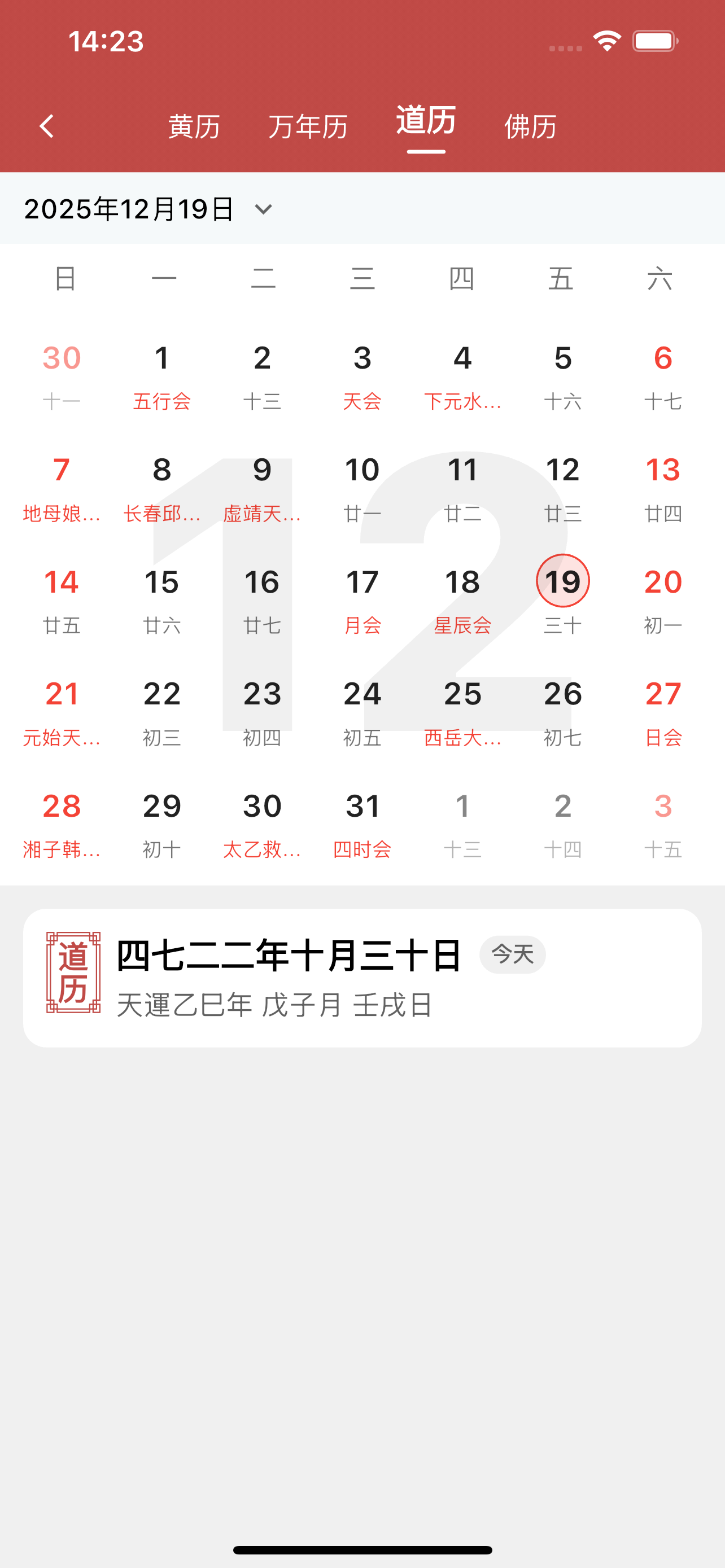The image size is (725, 1568).
Task: Choose December 25 marked 西岳大
Action: tap(462, 712)
